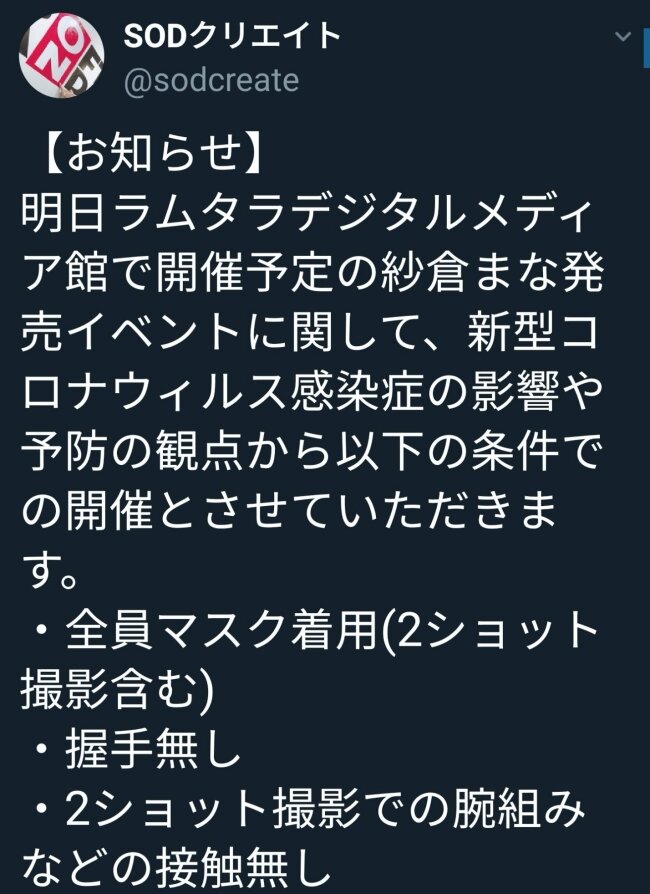The width and height of the screenshot is (650, 894).
Task: Open the @sodcreate account name
Action: click(x=211, y=80)
